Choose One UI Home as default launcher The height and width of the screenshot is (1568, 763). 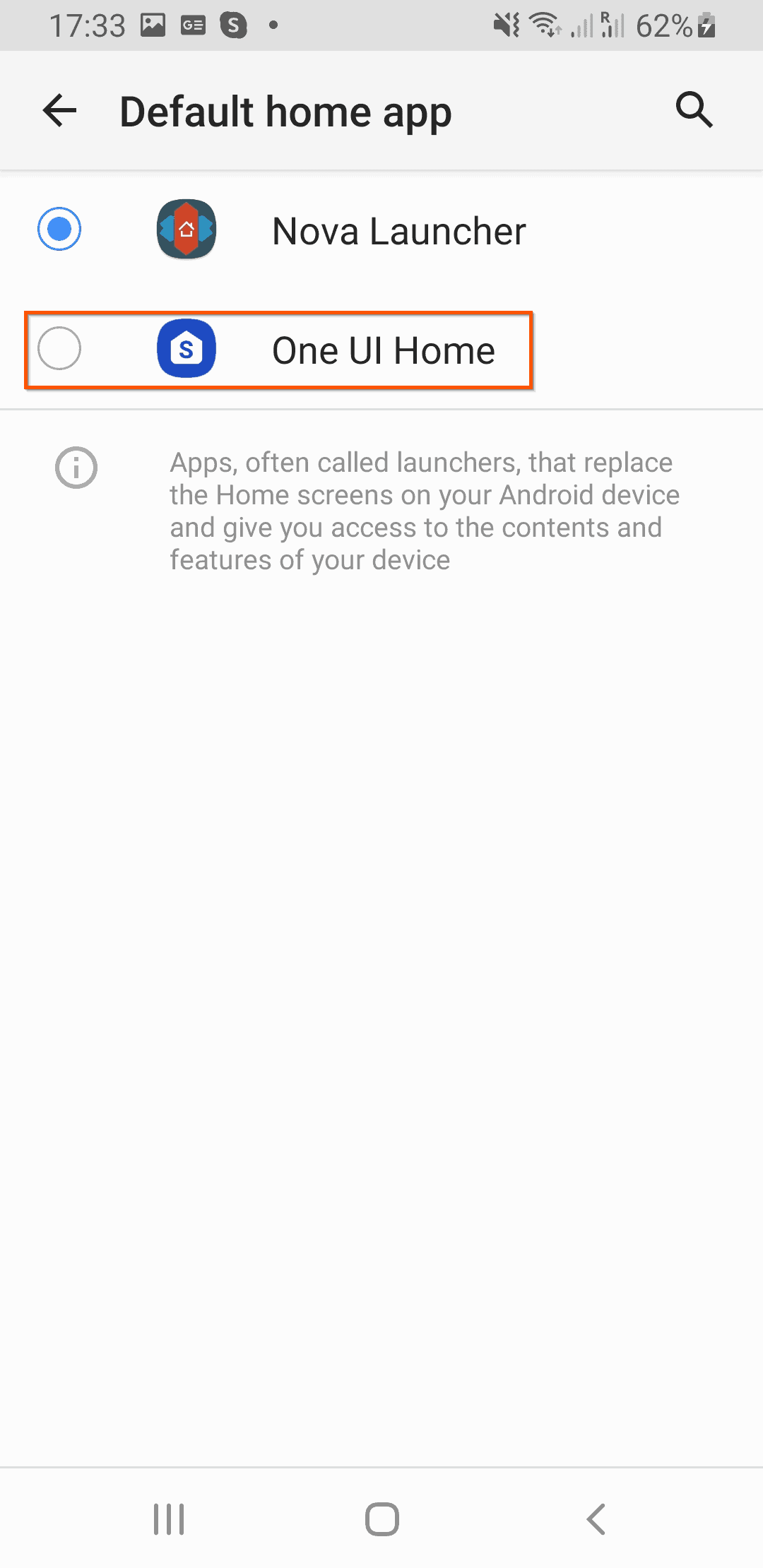[381, 350]
